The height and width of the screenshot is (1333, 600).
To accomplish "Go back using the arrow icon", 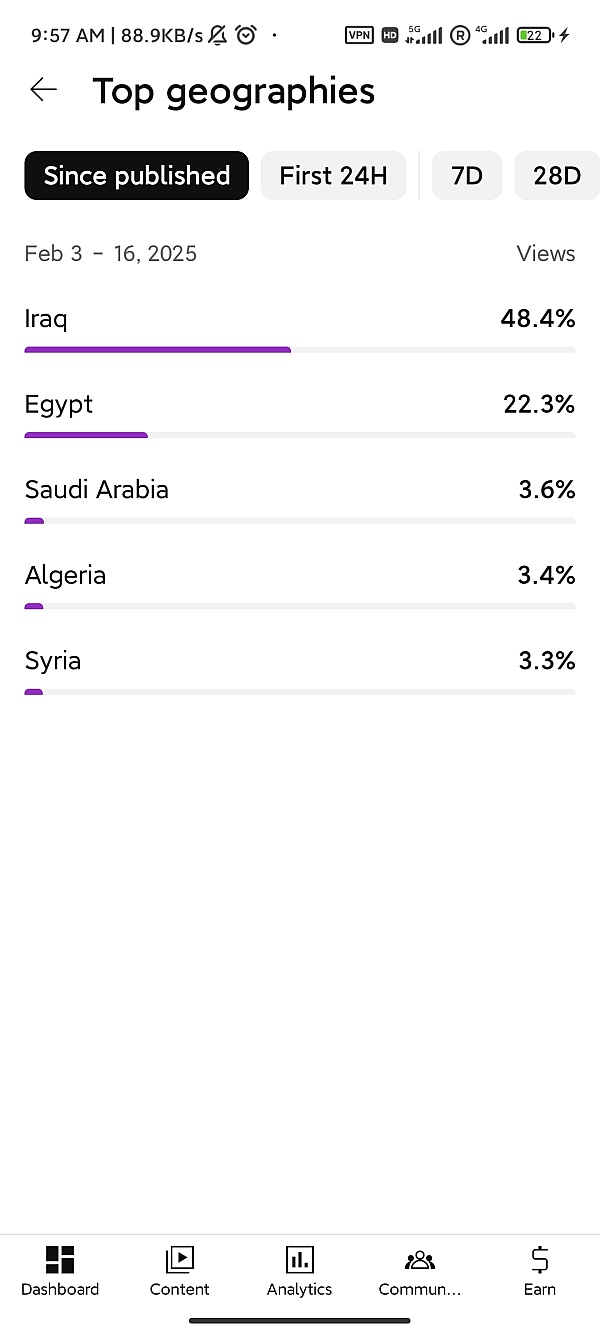I will 44,90.
